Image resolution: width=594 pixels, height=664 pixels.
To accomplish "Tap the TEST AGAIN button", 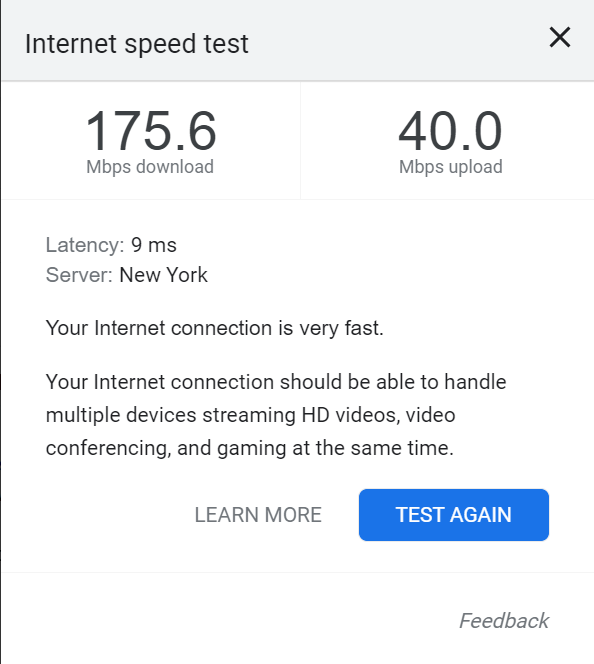I will [x=454, y=515].
